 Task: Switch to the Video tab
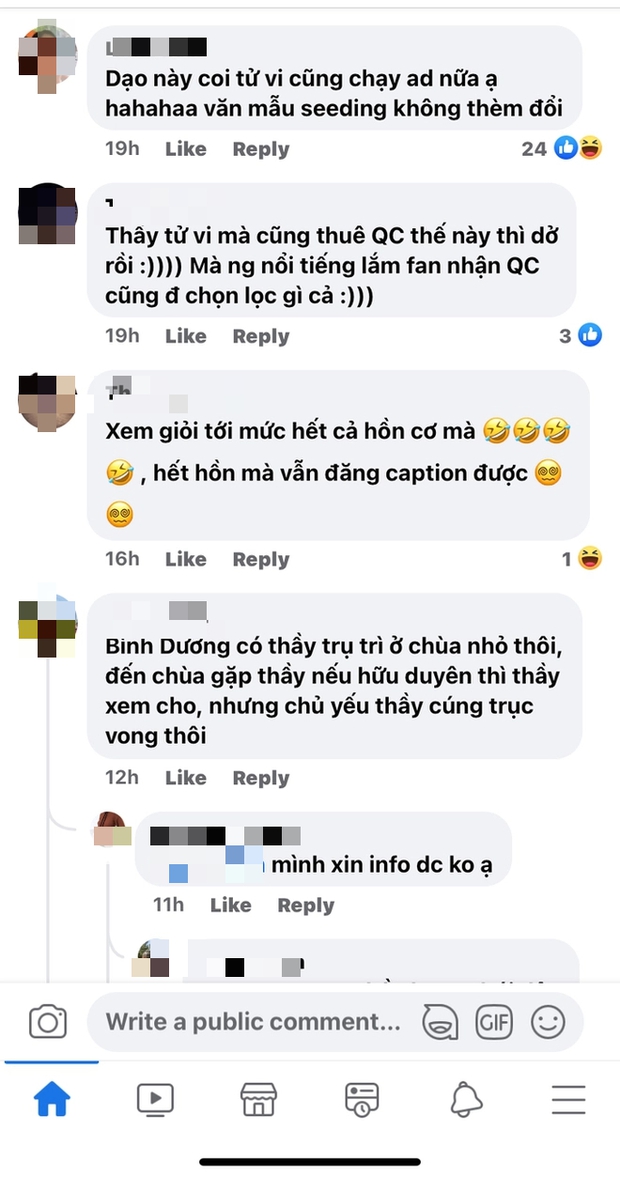[155, 1100]
